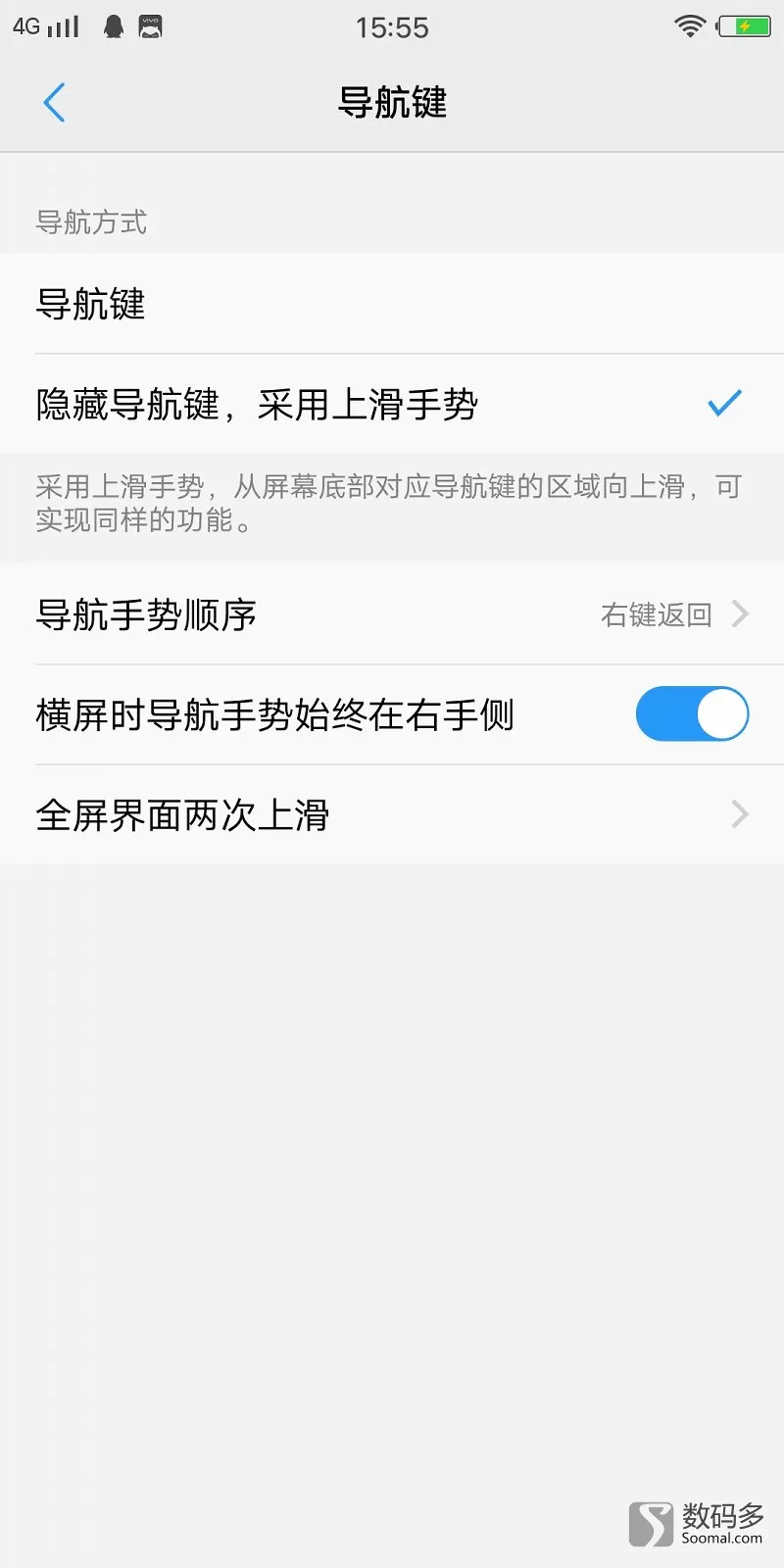Viewport: 784px width, 1568px height.
Task: Go back using the blue back arrow
Action: tap(55, 103)
